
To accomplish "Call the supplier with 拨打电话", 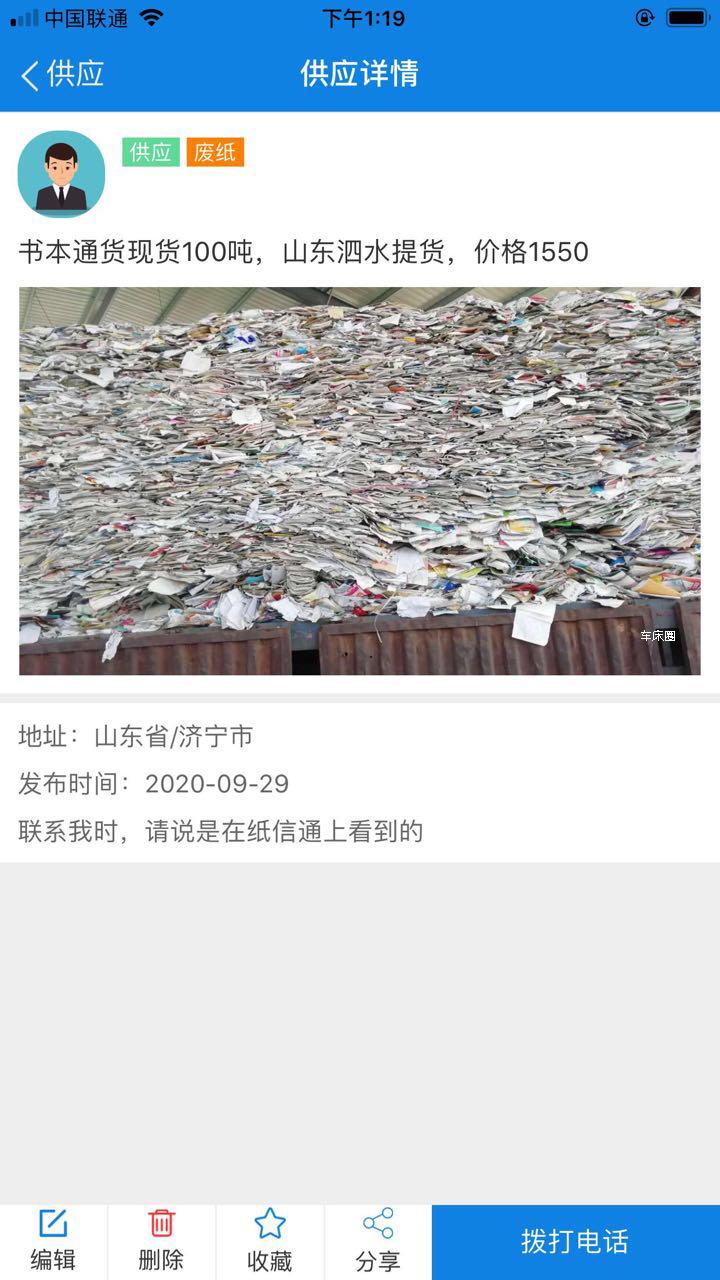I will (x=575, y=1242).
